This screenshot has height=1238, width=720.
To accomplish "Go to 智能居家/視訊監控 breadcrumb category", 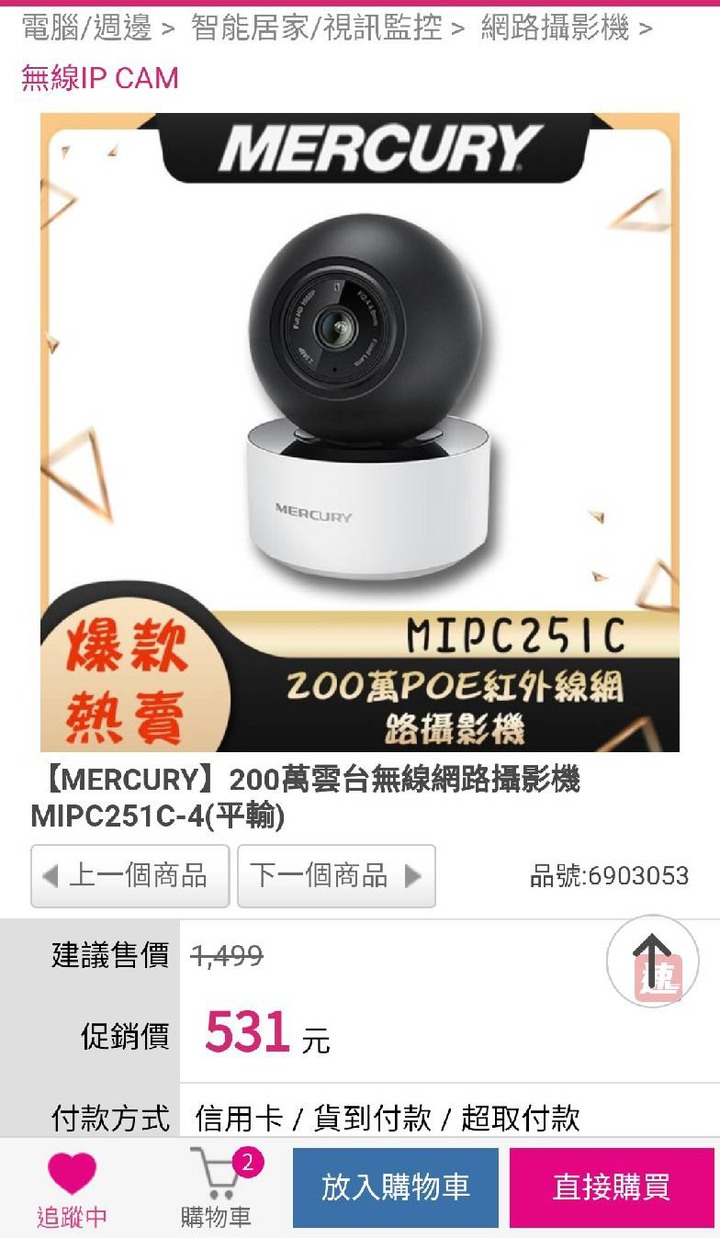I will click(316, 28).
